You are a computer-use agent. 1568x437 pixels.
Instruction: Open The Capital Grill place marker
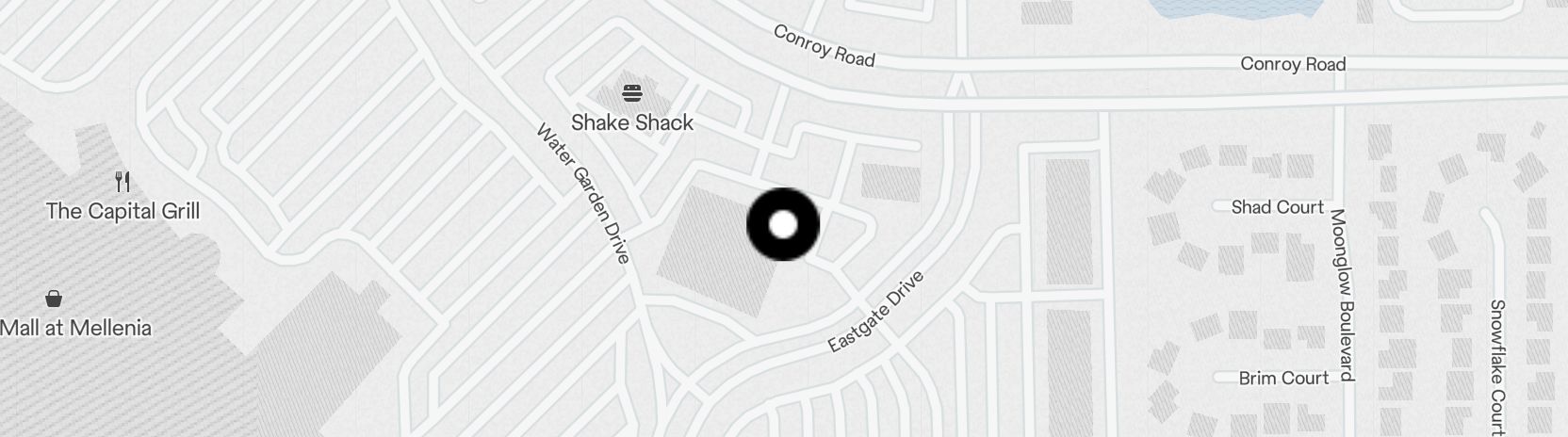click(122, 182)
